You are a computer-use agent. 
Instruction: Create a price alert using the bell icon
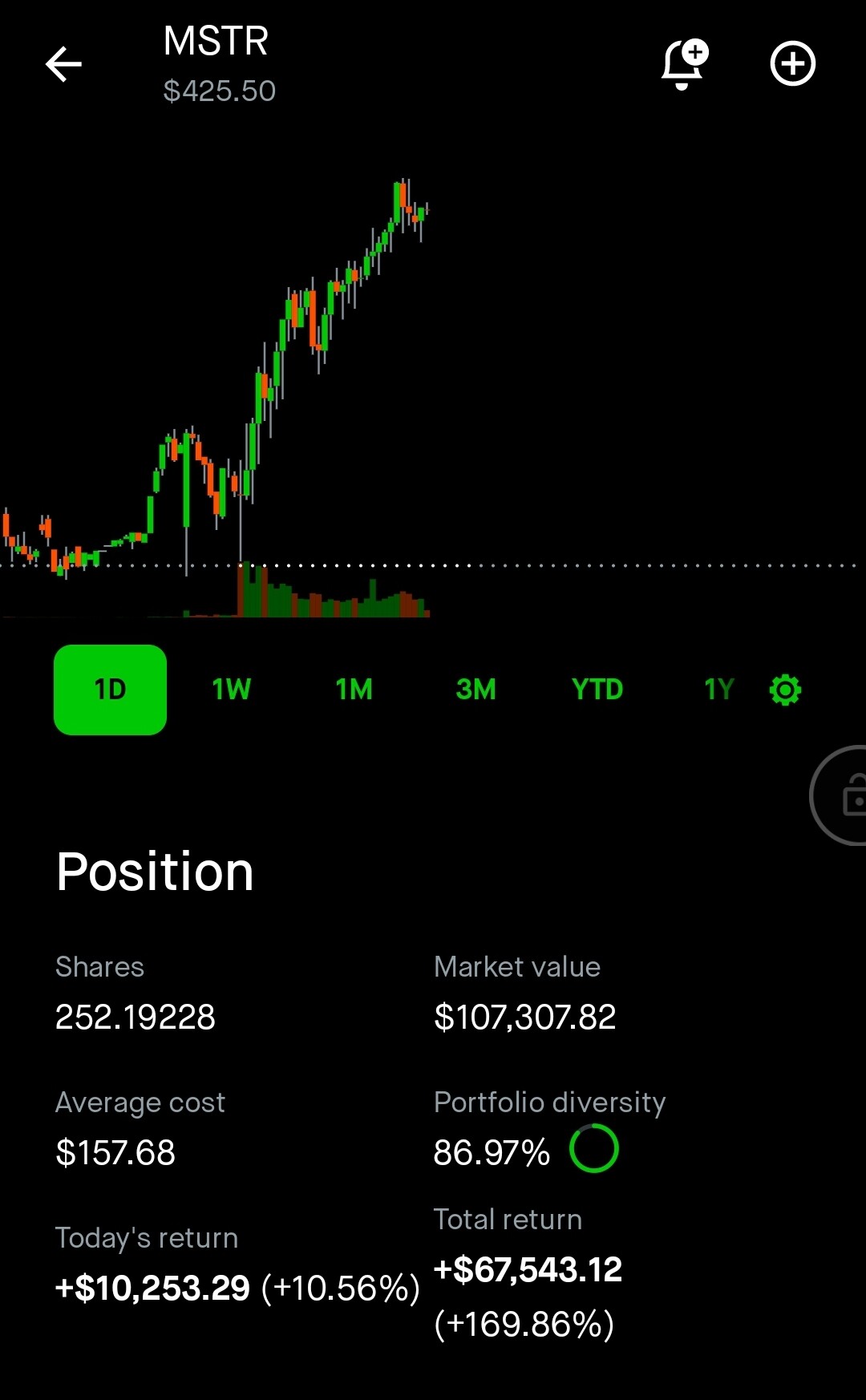click(x=681, y=63)
